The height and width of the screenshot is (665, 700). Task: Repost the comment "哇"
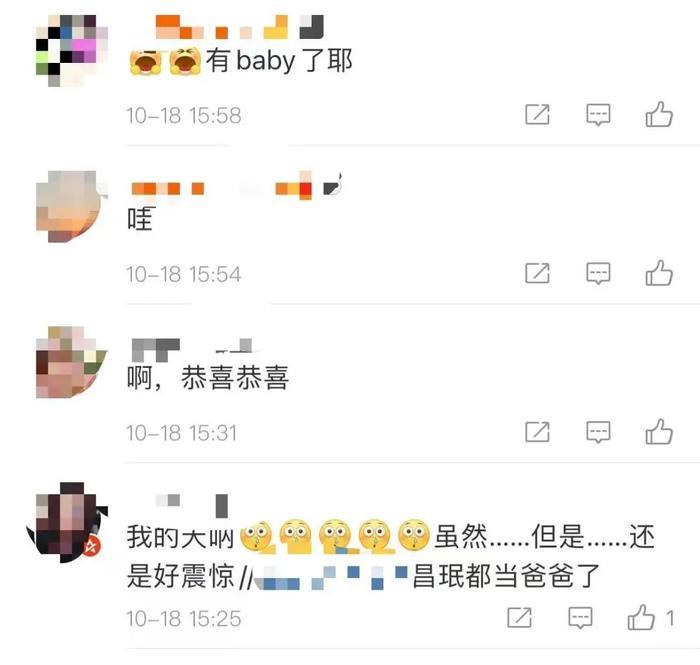[538, 272]
